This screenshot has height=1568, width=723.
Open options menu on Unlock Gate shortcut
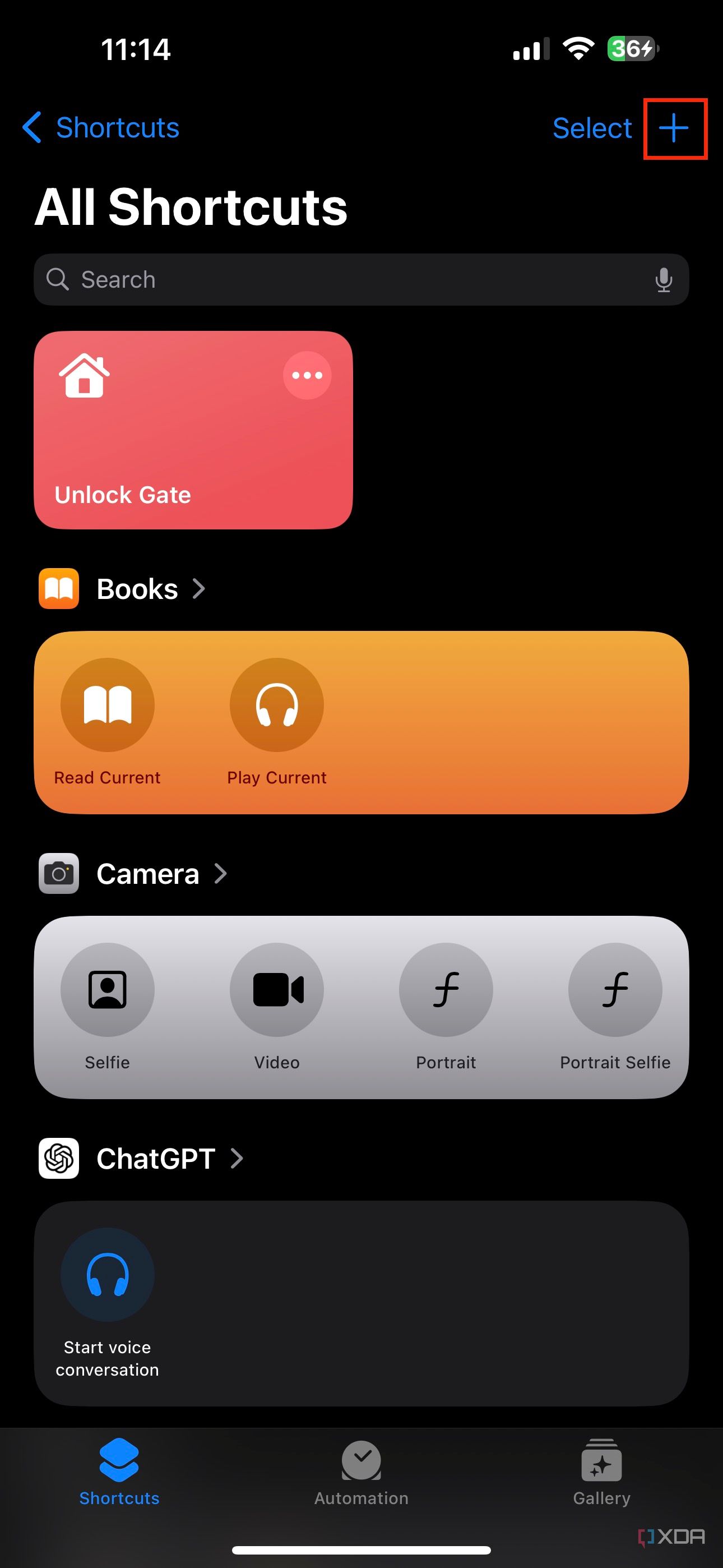pos(307,376)
